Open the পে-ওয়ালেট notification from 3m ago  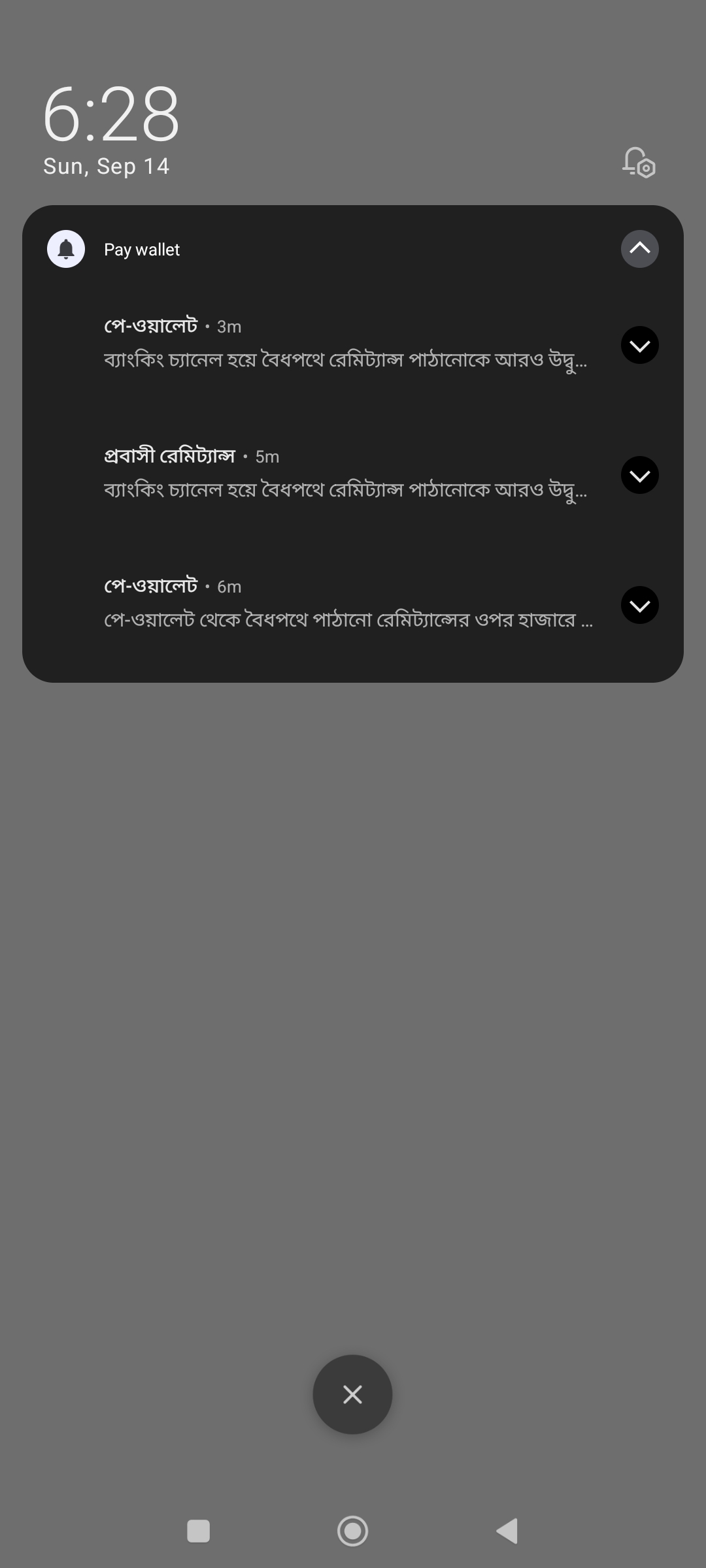345,344
